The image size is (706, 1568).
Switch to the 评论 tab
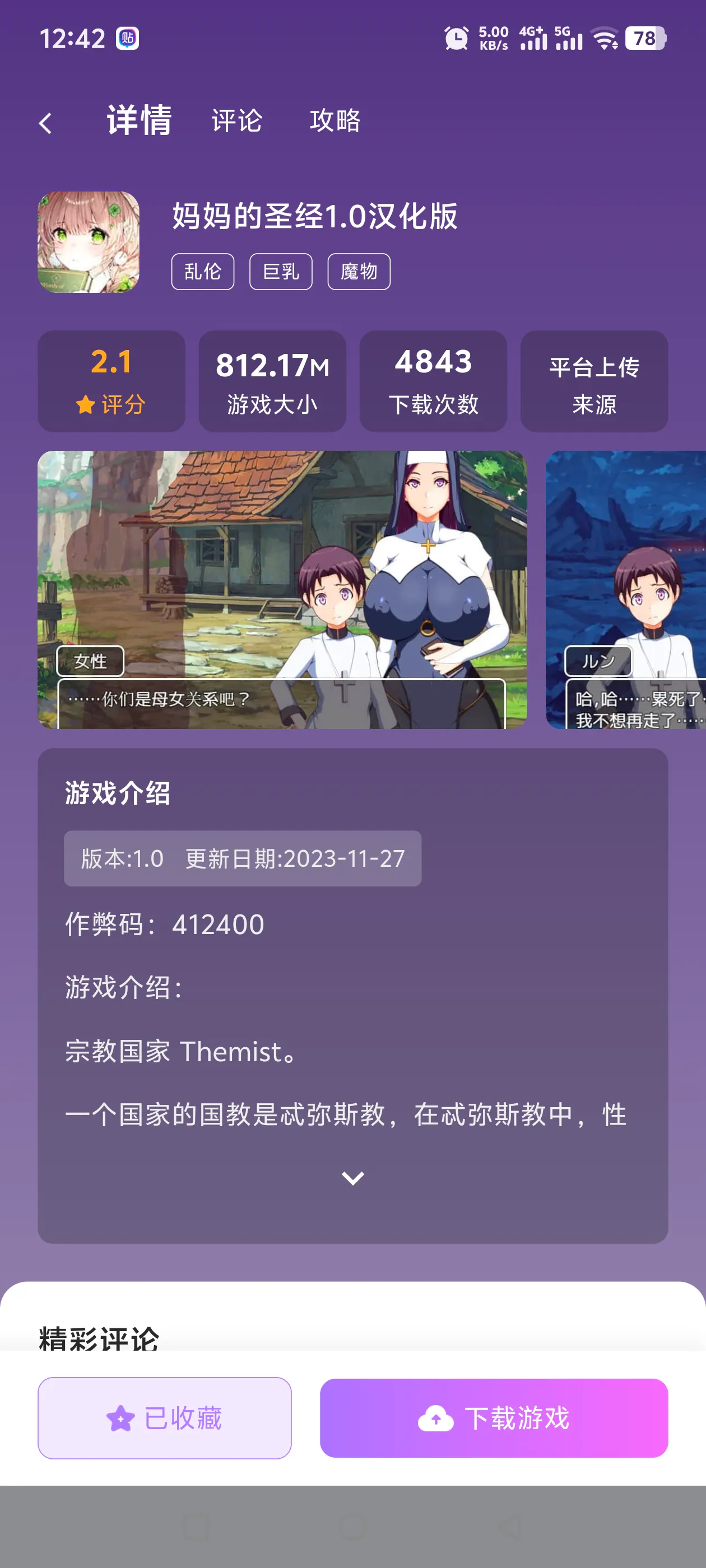point(236,120)
